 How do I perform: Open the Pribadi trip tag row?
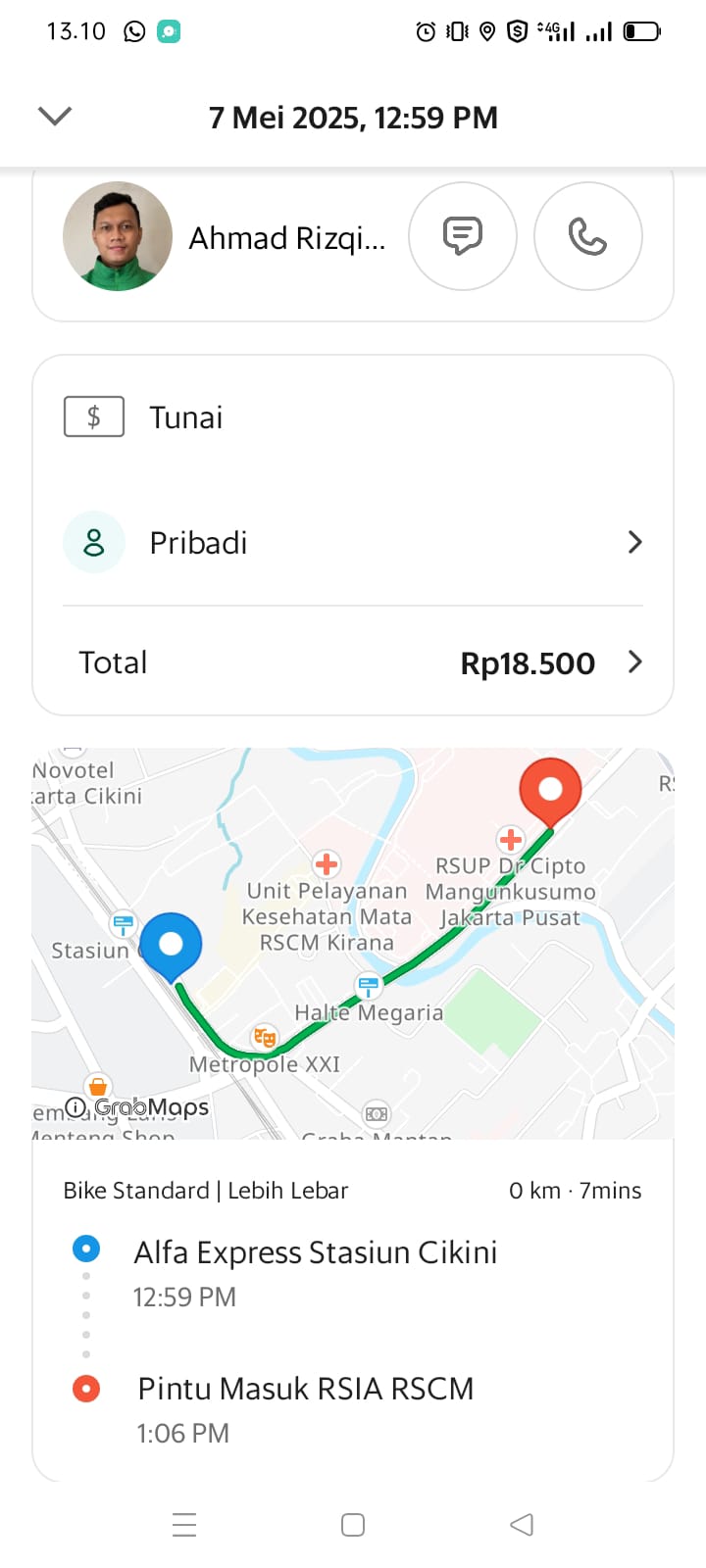[353, 543]
